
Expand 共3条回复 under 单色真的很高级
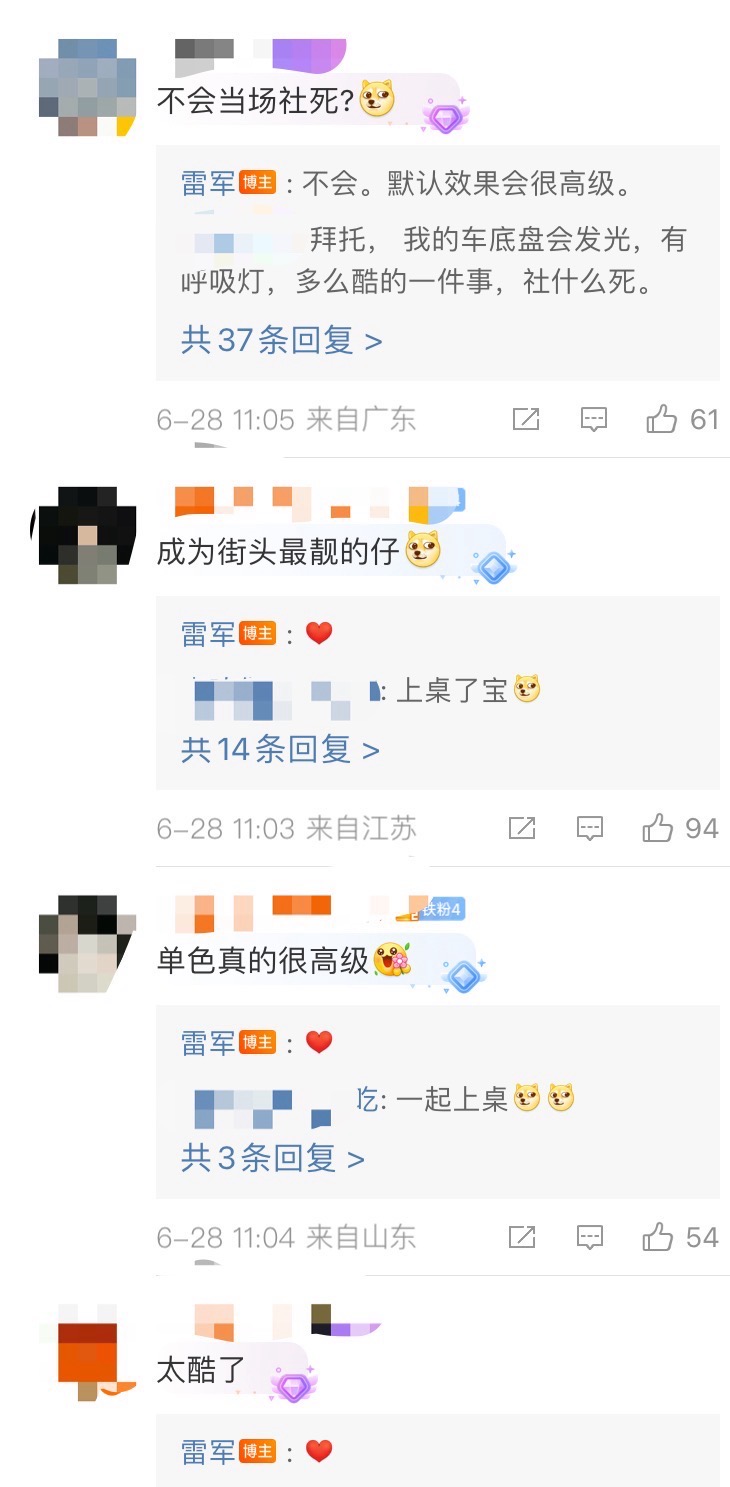click(x=272, y=1158)
